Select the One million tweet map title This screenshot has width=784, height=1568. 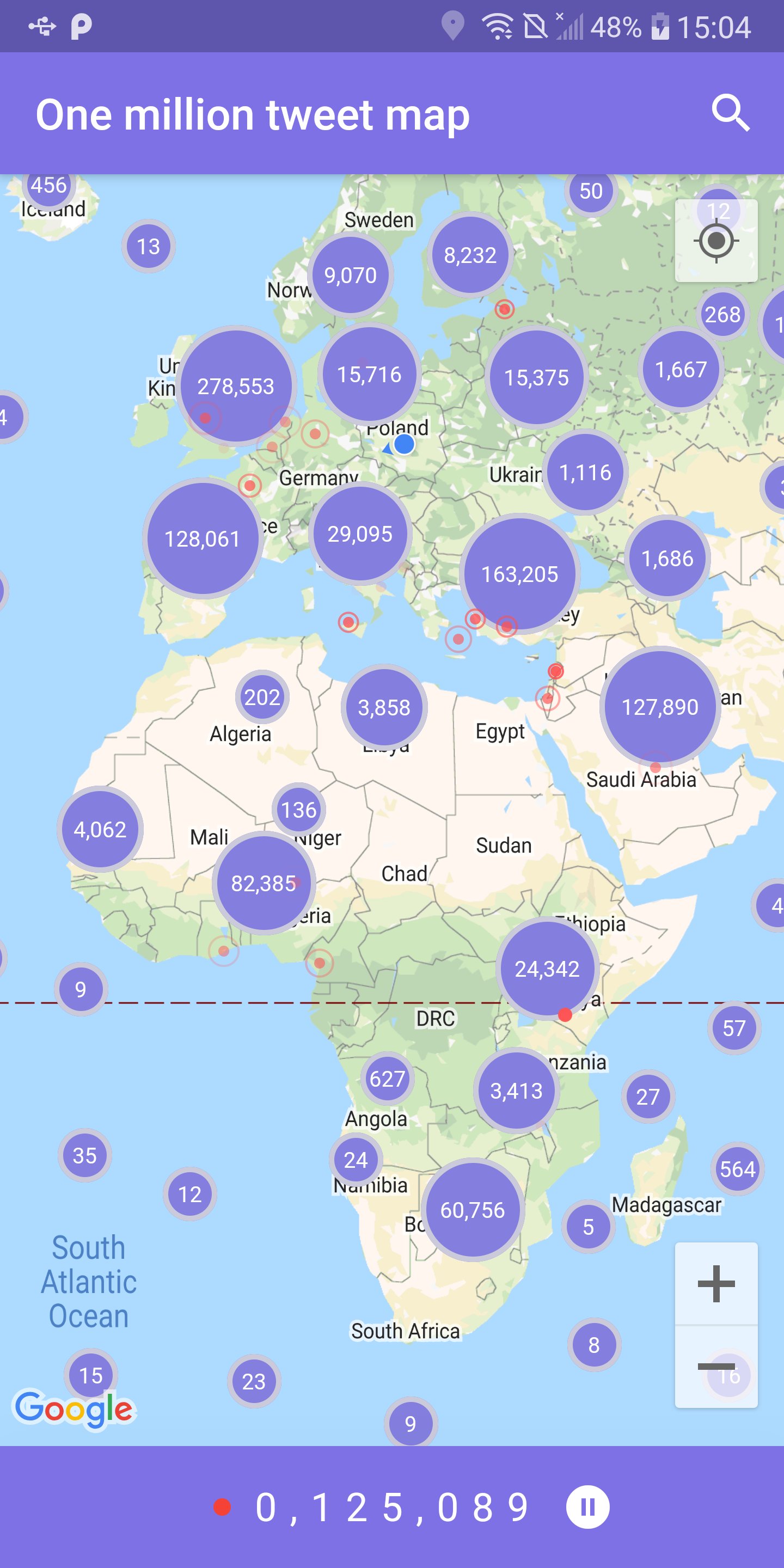(252, 113)
